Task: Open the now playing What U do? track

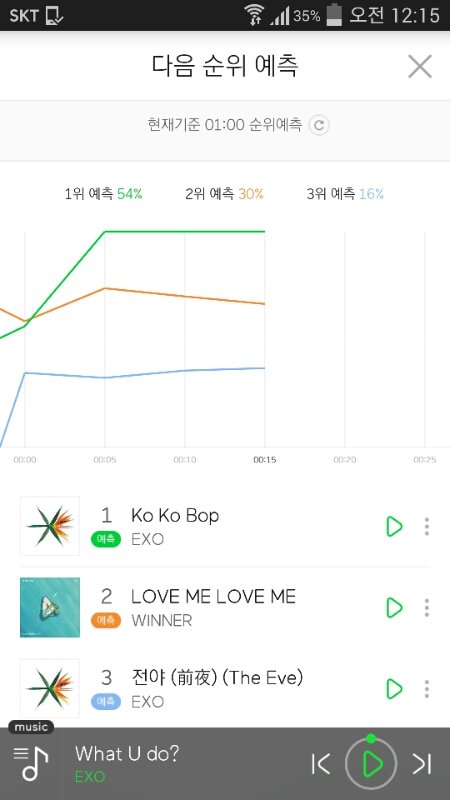Action: coord(127,764)
